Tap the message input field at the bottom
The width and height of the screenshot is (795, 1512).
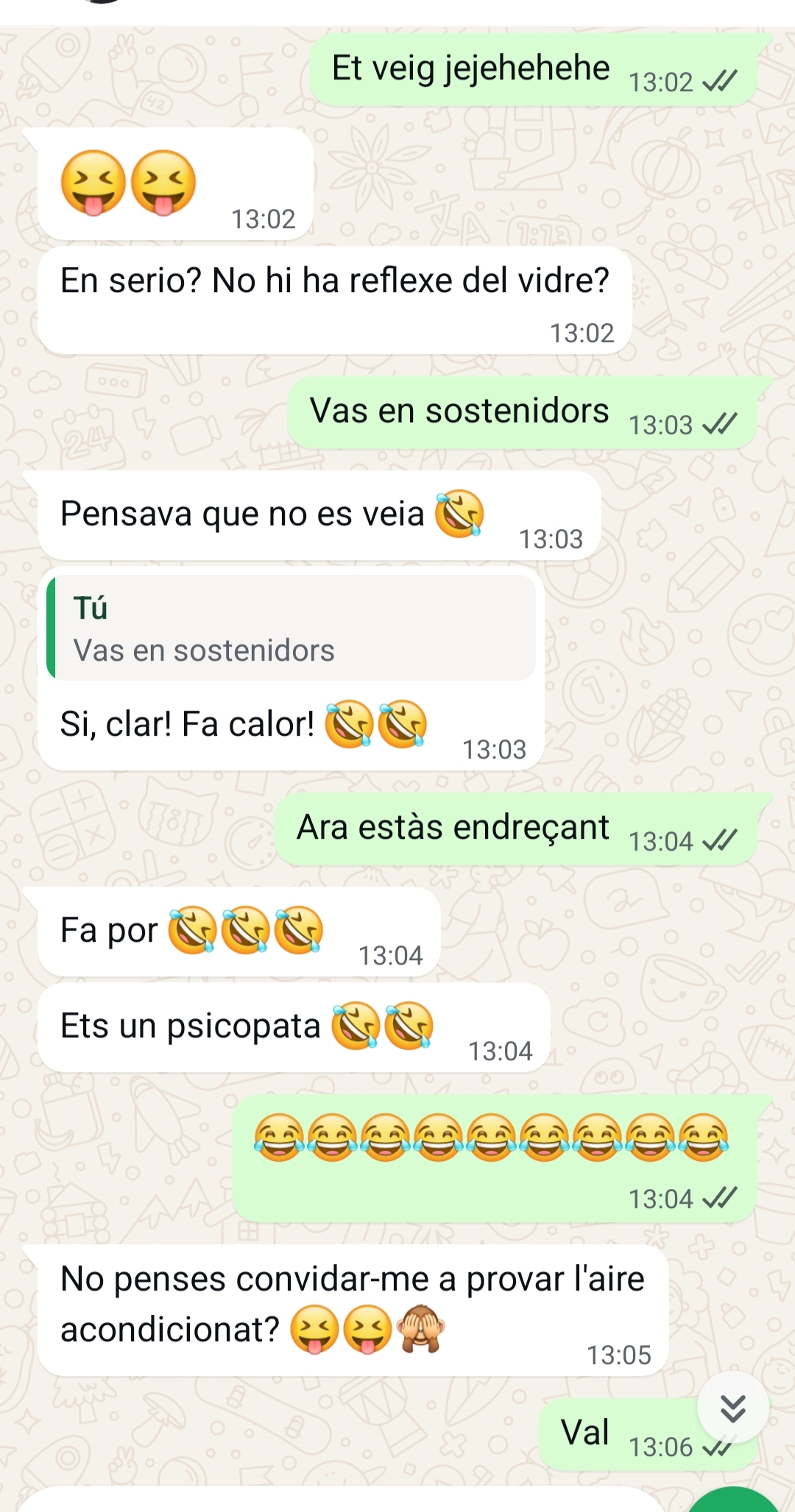coord(339,1501)
